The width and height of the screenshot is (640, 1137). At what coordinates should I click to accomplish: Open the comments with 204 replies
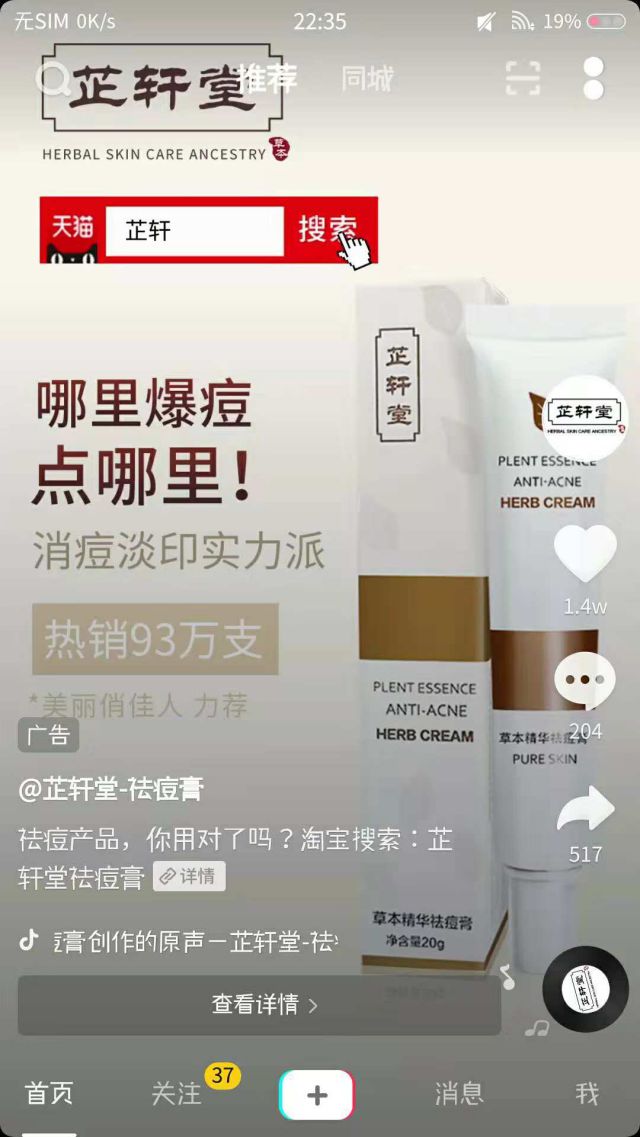pos(585,680)
